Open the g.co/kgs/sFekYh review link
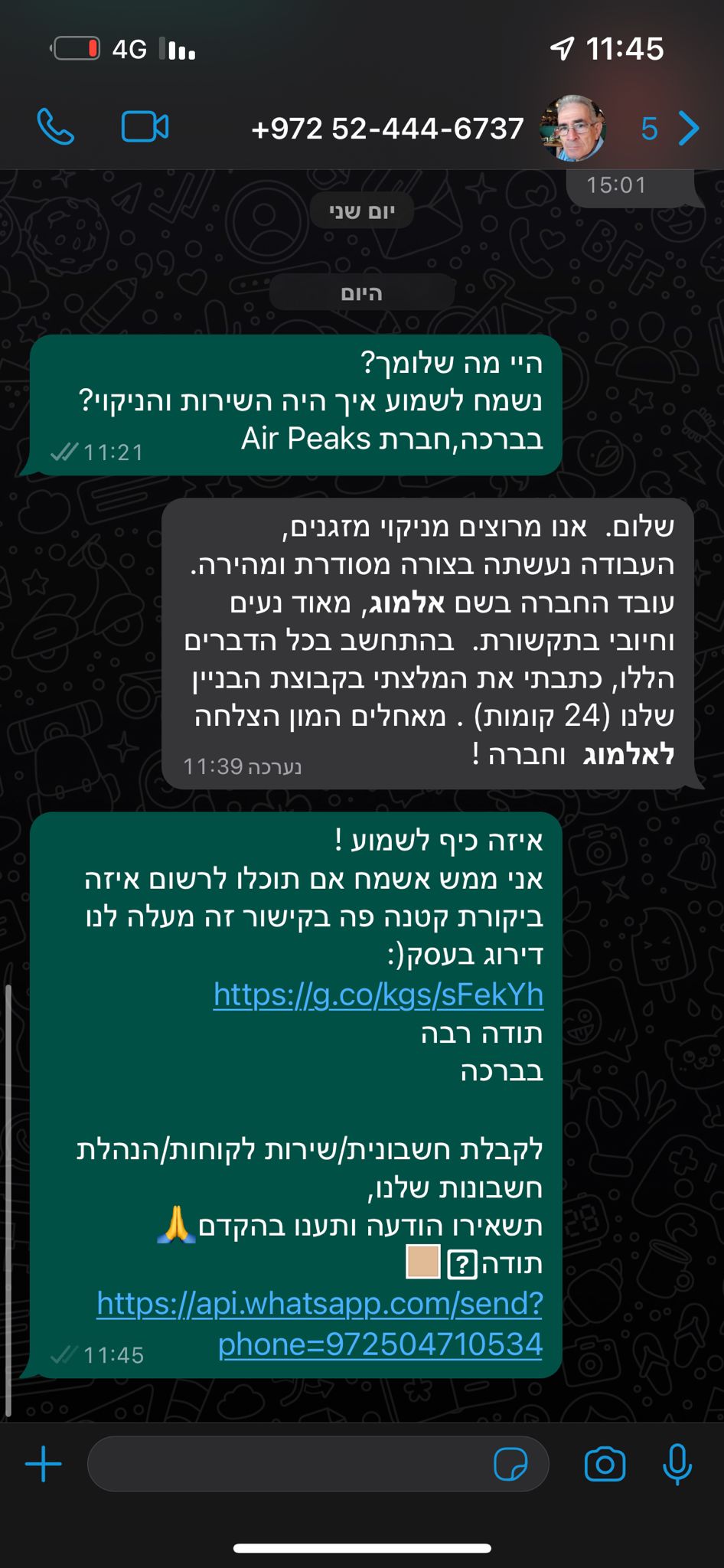724x1568 pixels. pyautogui.click(x=378, y=995)
